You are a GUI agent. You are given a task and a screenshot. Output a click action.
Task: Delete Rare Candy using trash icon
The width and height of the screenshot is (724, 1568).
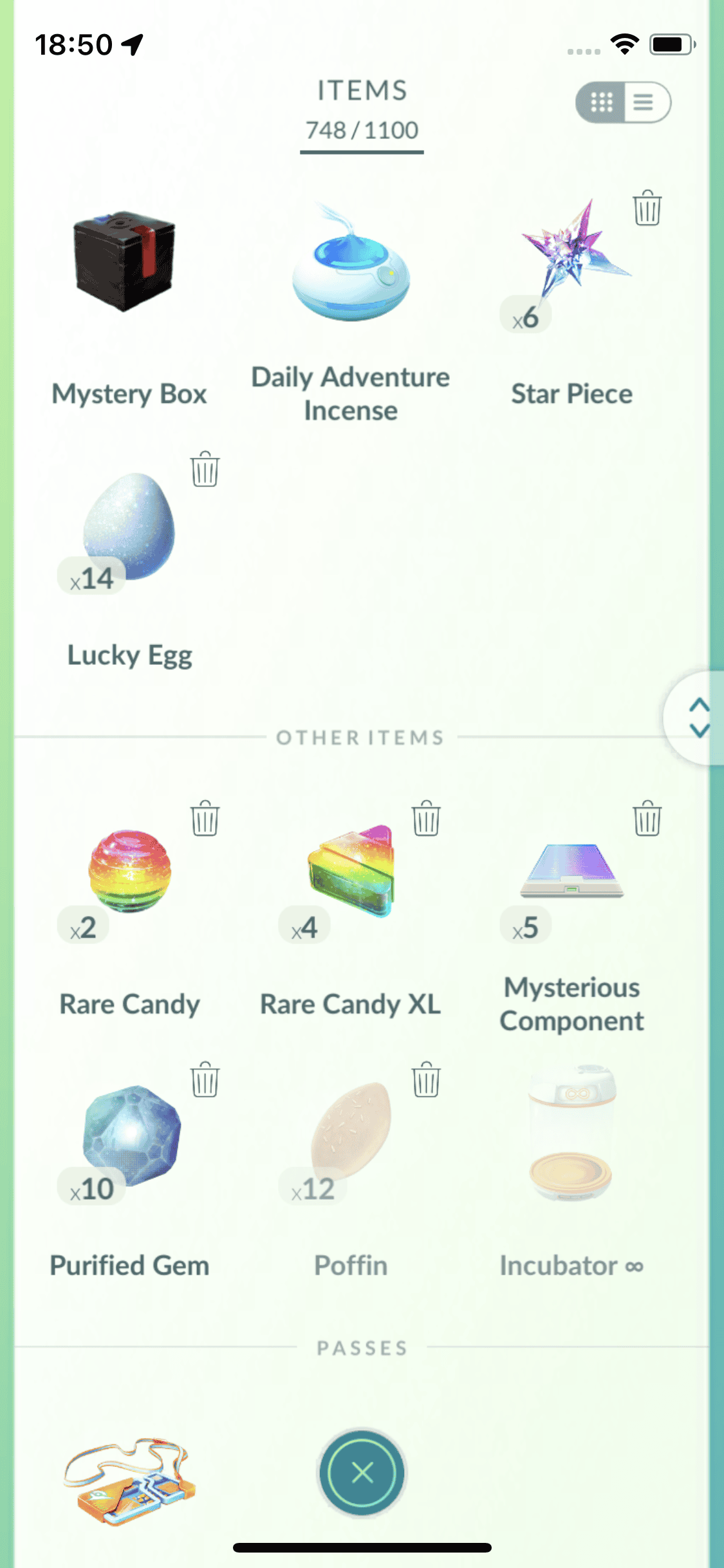[205, 819]
